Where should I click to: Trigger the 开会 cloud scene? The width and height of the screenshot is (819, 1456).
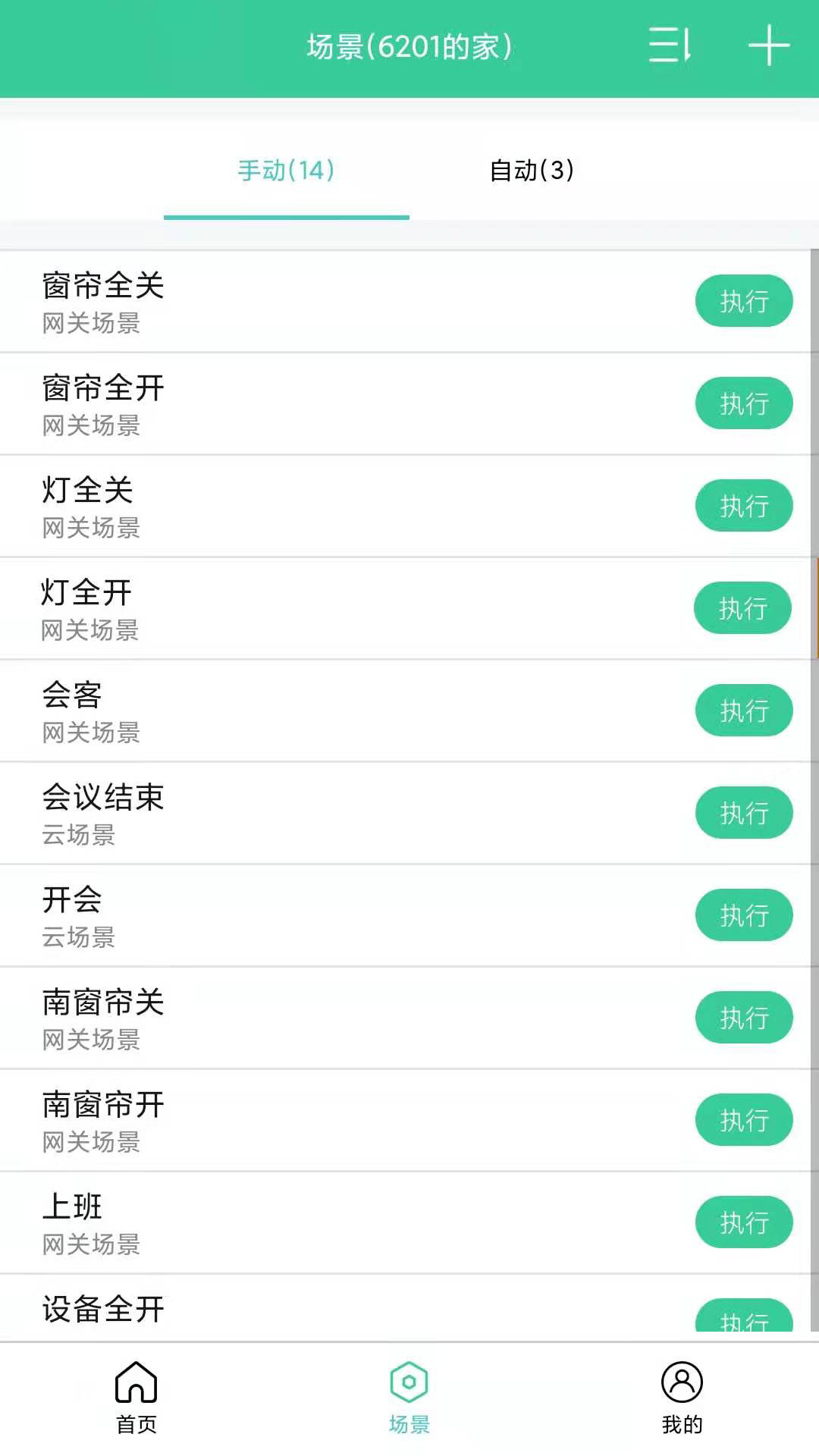tap(744, 915)
